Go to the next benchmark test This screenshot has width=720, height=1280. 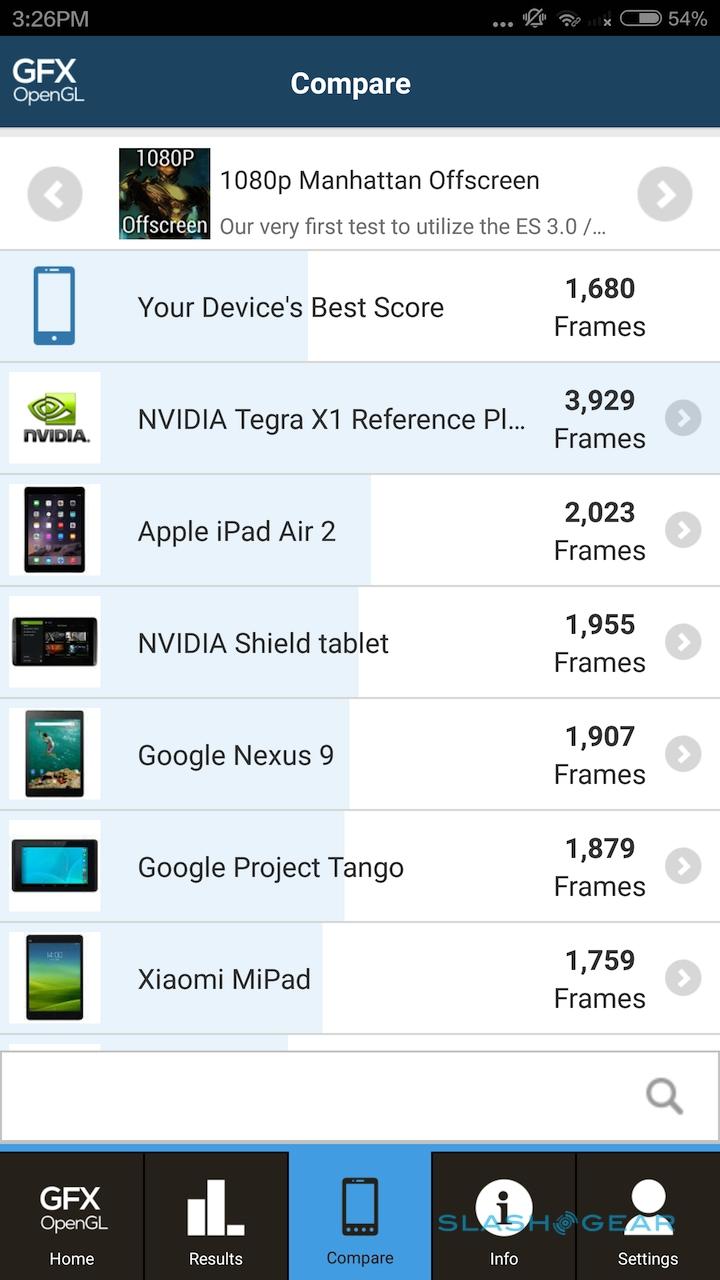click(x=665, y=194)
